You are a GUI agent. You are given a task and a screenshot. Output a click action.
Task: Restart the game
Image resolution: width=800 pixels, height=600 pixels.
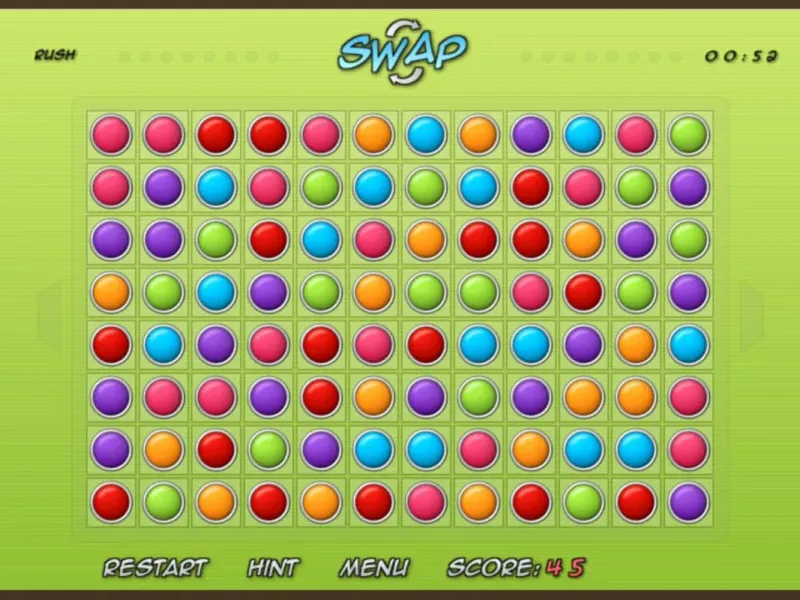[x=155, y=568]
